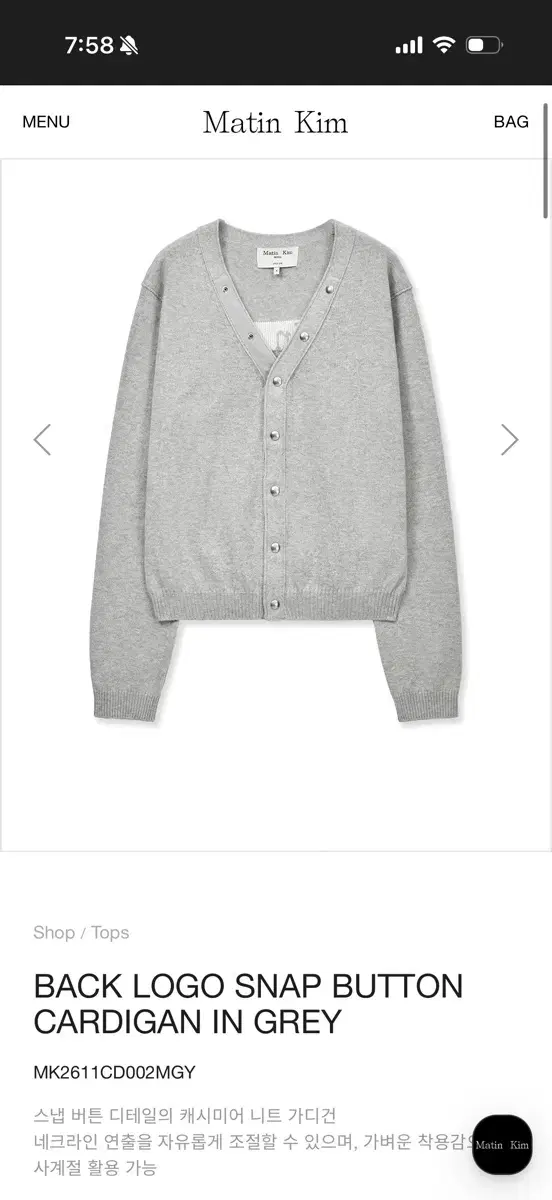This screenshot has width=552, height=1200.
Task: Tap the floating Matin Kim round button
Action: click(502, 1144)
